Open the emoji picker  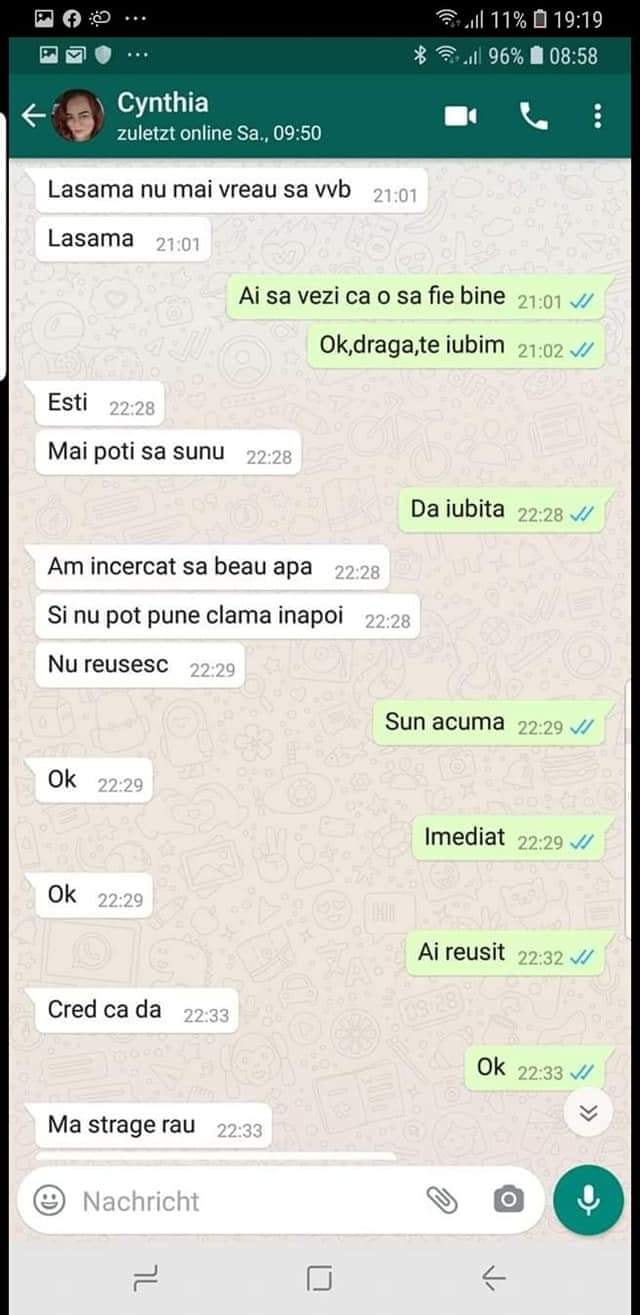(x=50, y=1200)
